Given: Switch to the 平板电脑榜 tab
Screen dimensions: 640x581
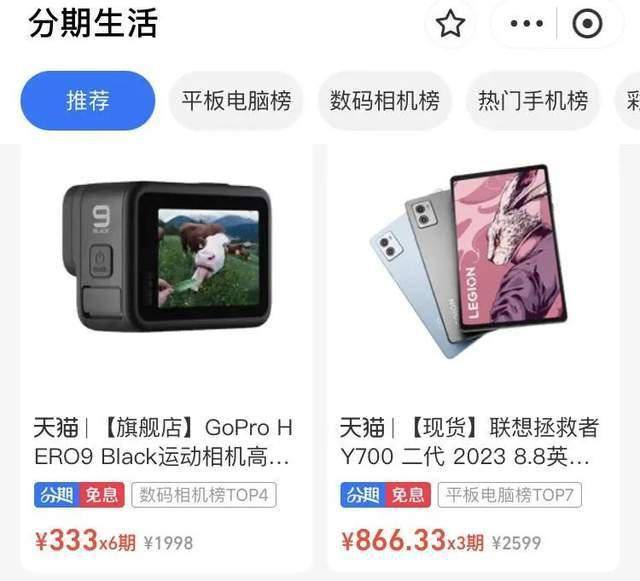Looking at the screenshot, I should click(236, 101).
